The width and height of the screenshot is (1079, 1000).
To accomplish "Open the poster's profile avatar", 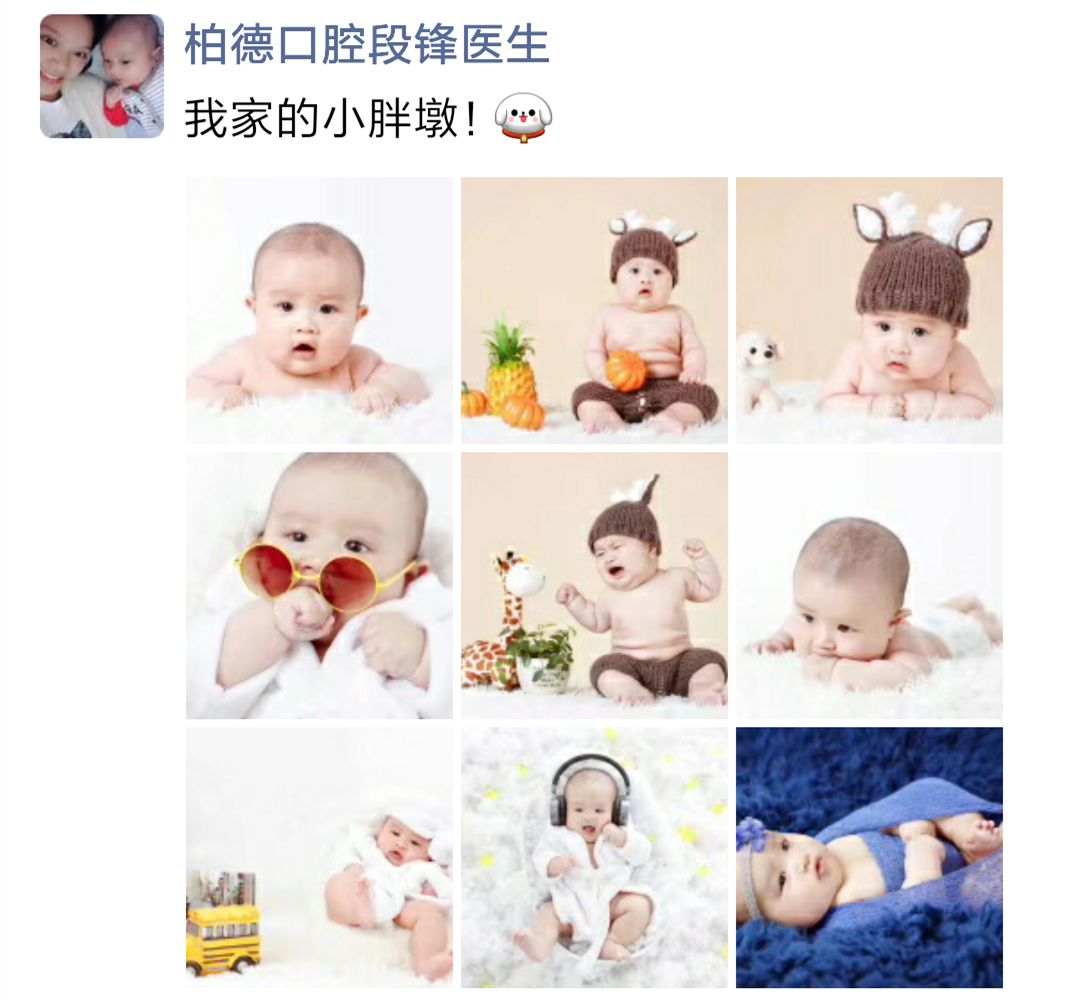I will [101, 76].
